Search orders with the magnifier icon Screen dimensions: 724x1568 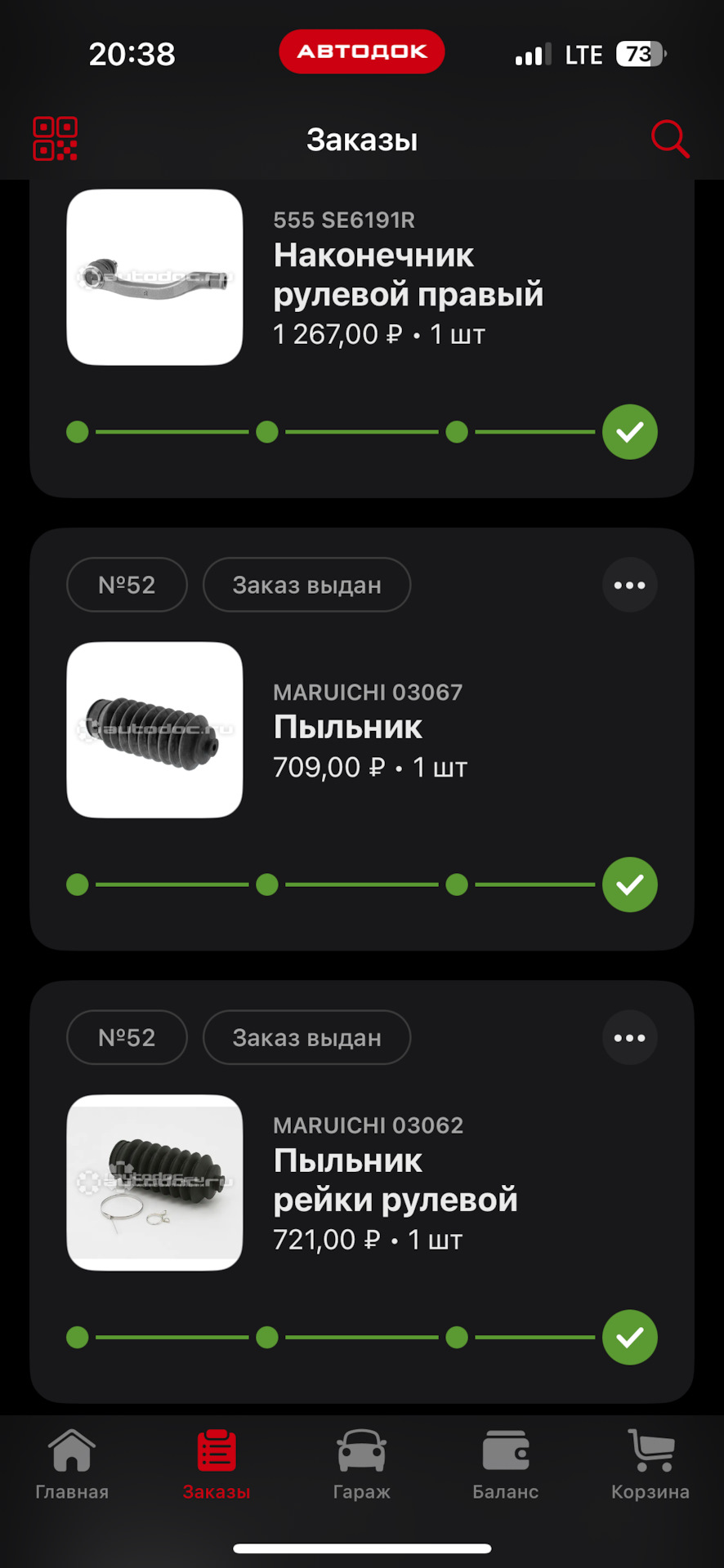pyautogui.click(x=670, y=139)
